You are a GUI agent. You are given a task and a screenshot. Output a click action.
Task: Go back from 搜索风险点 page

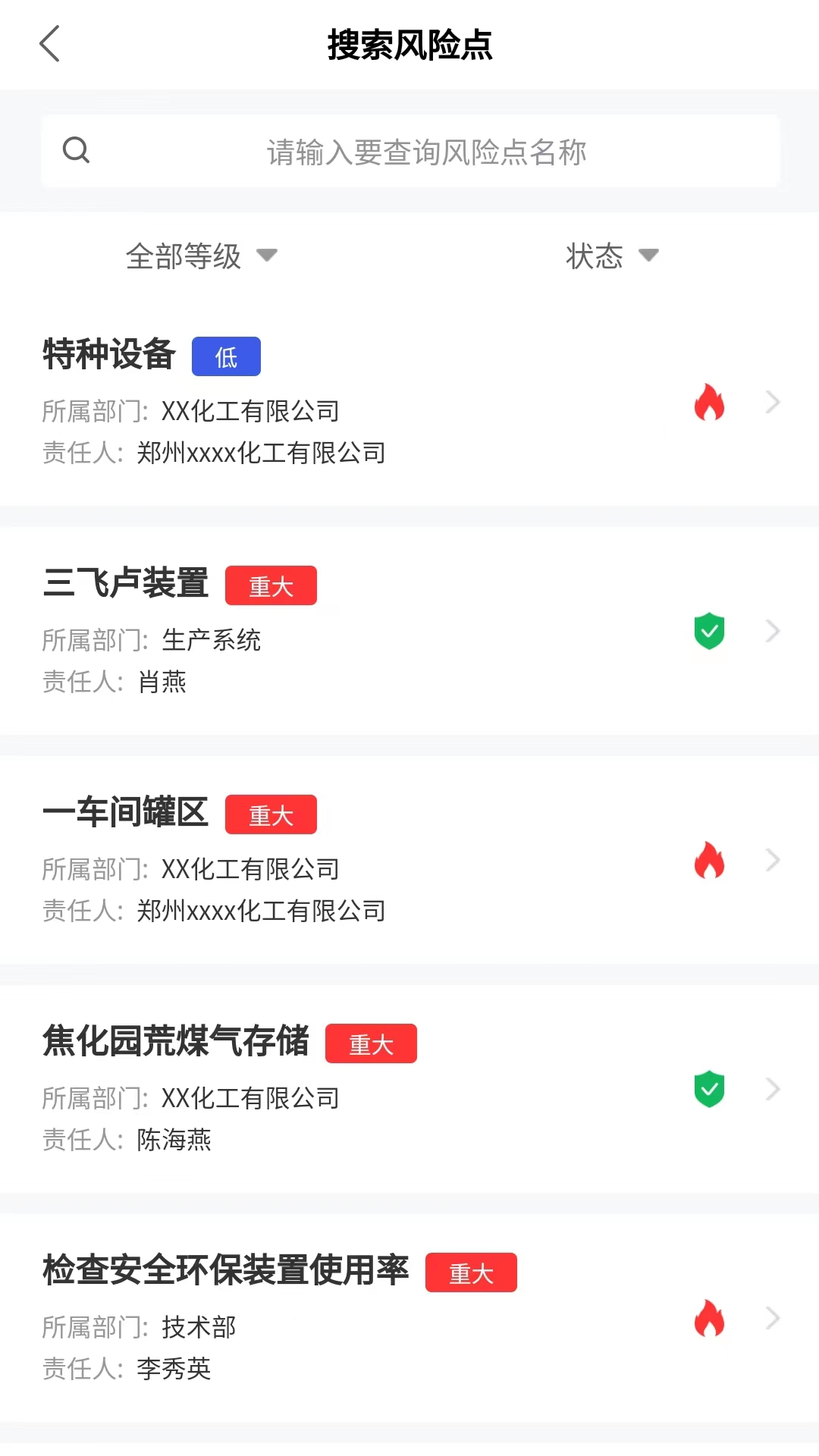tap(50, 44)
